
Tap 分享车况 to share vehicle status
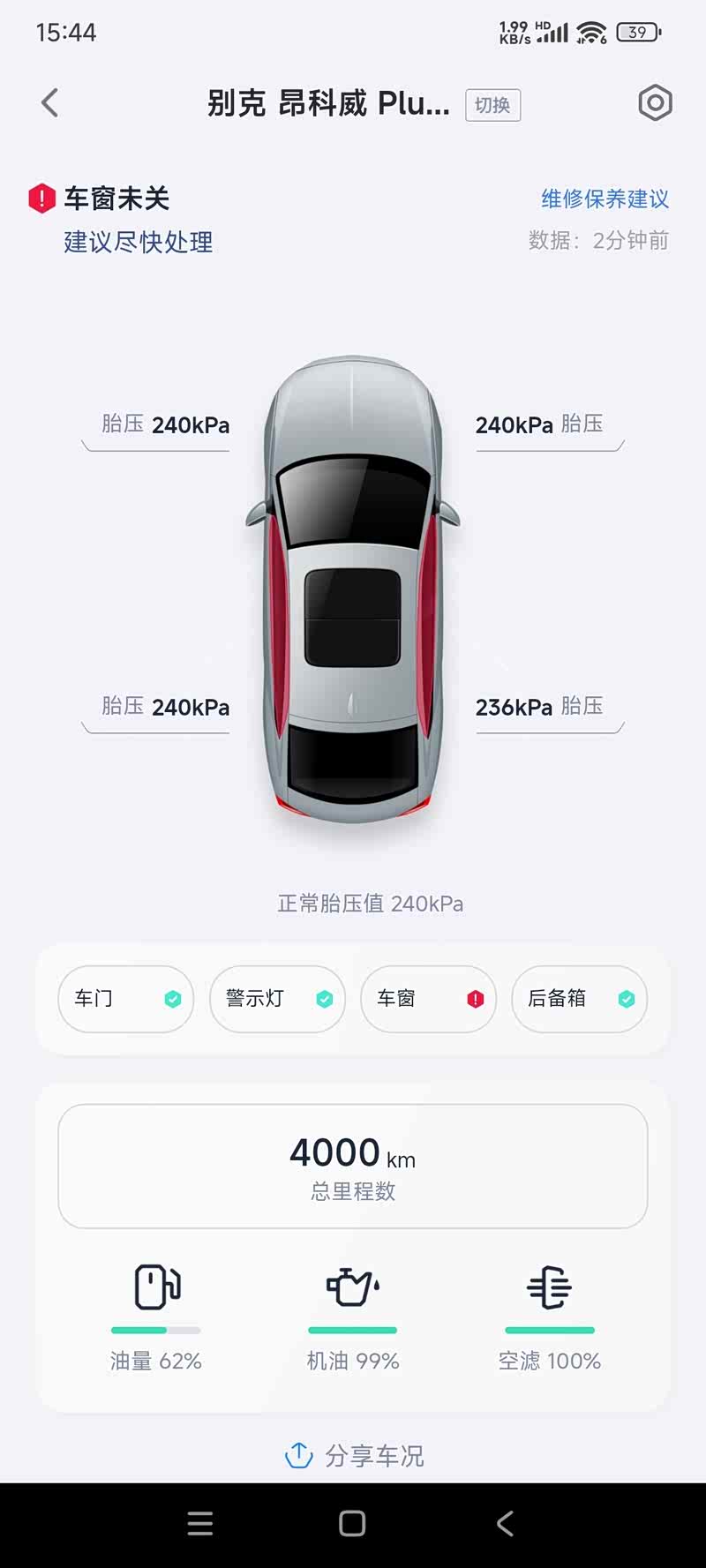point(355,1455)
